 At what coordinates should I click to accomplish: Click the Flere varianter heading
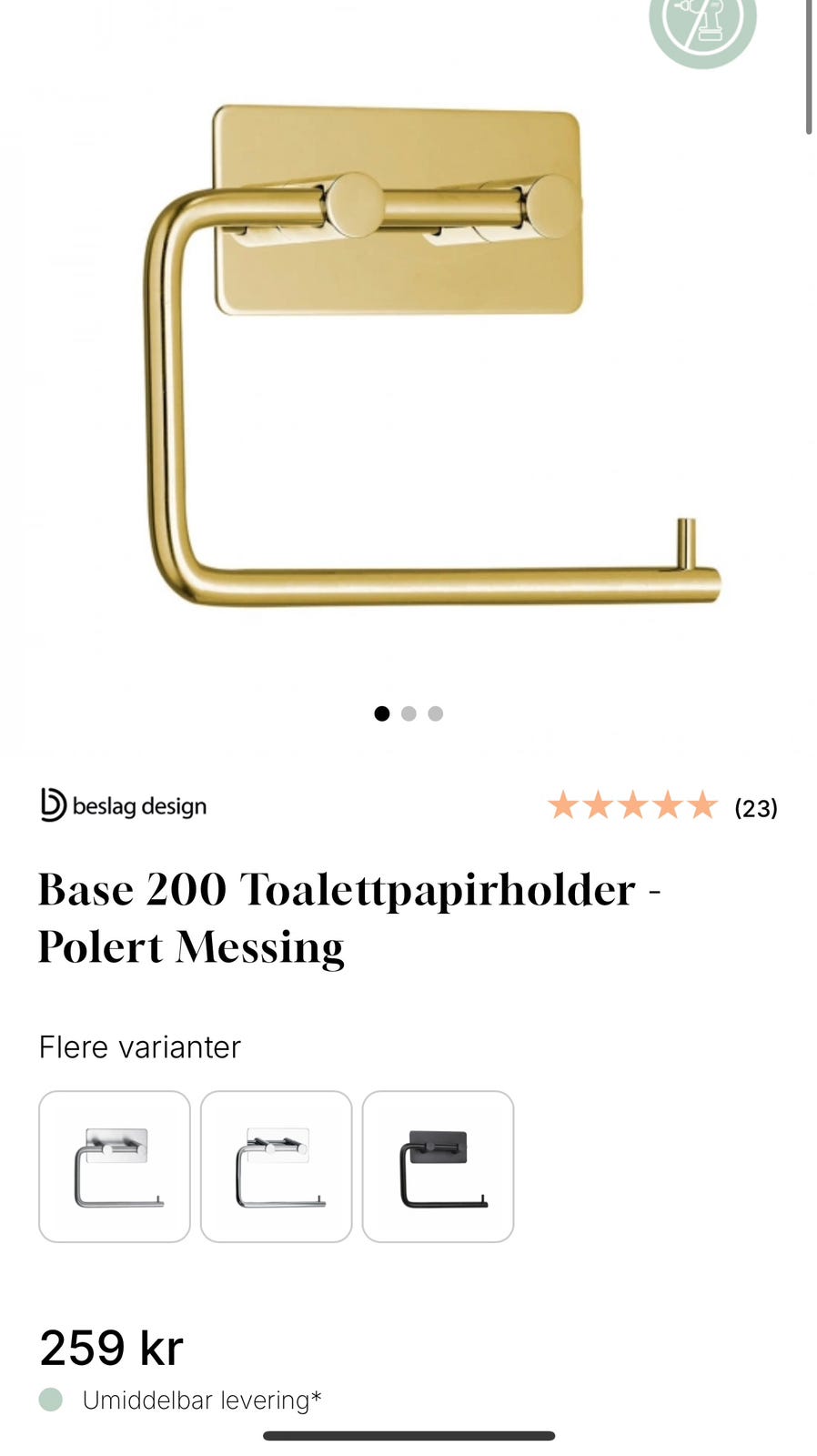coord(139,1046)
